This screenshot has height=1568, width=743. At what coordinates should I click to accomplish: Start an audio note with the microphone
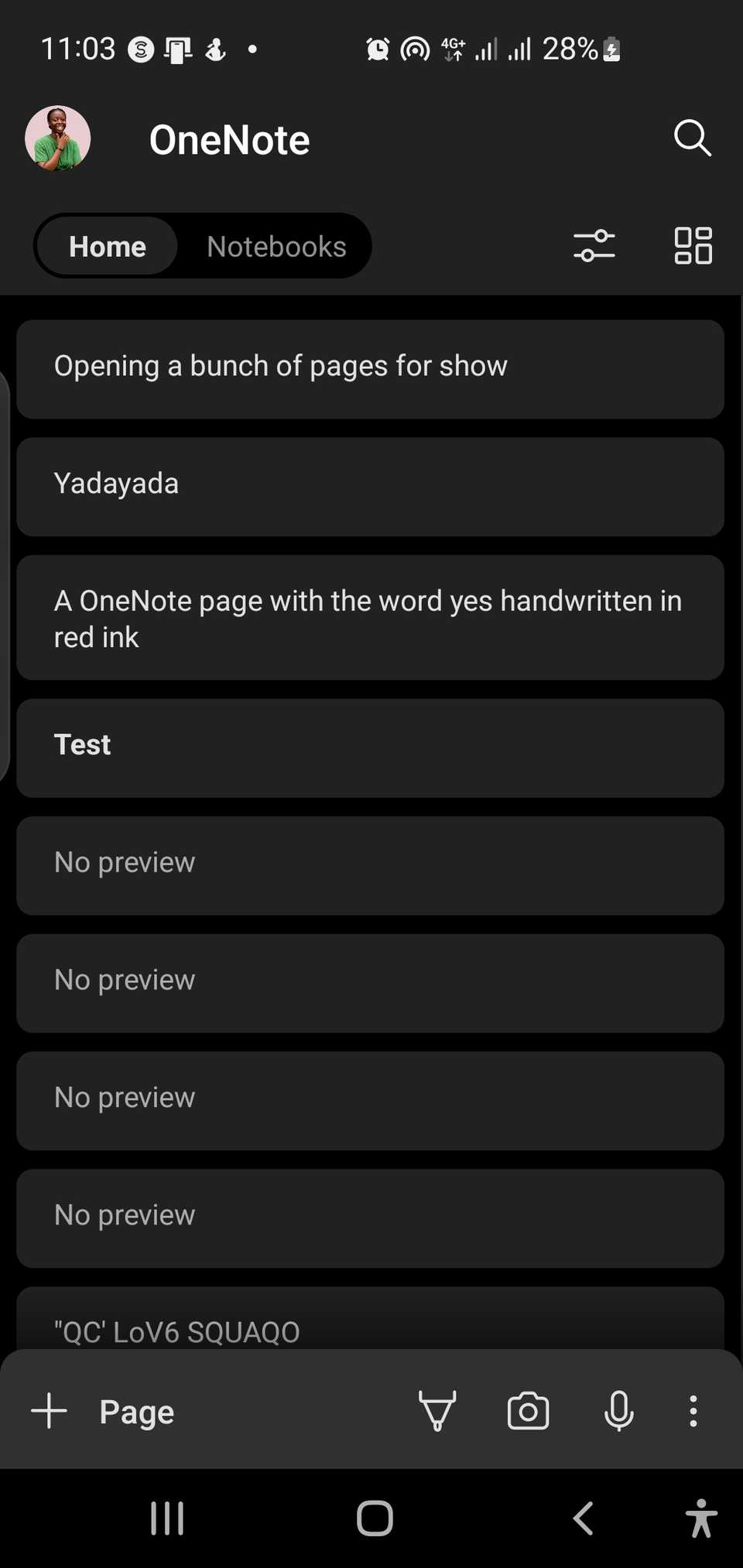point(618,1411)
